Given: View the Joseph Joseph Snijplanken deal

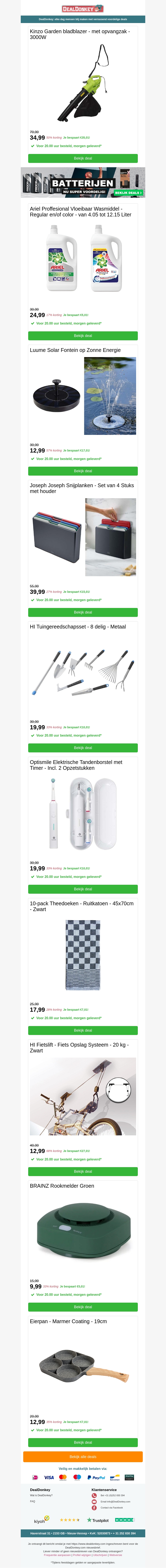Looking at the screenshot, I should [83, 612].
